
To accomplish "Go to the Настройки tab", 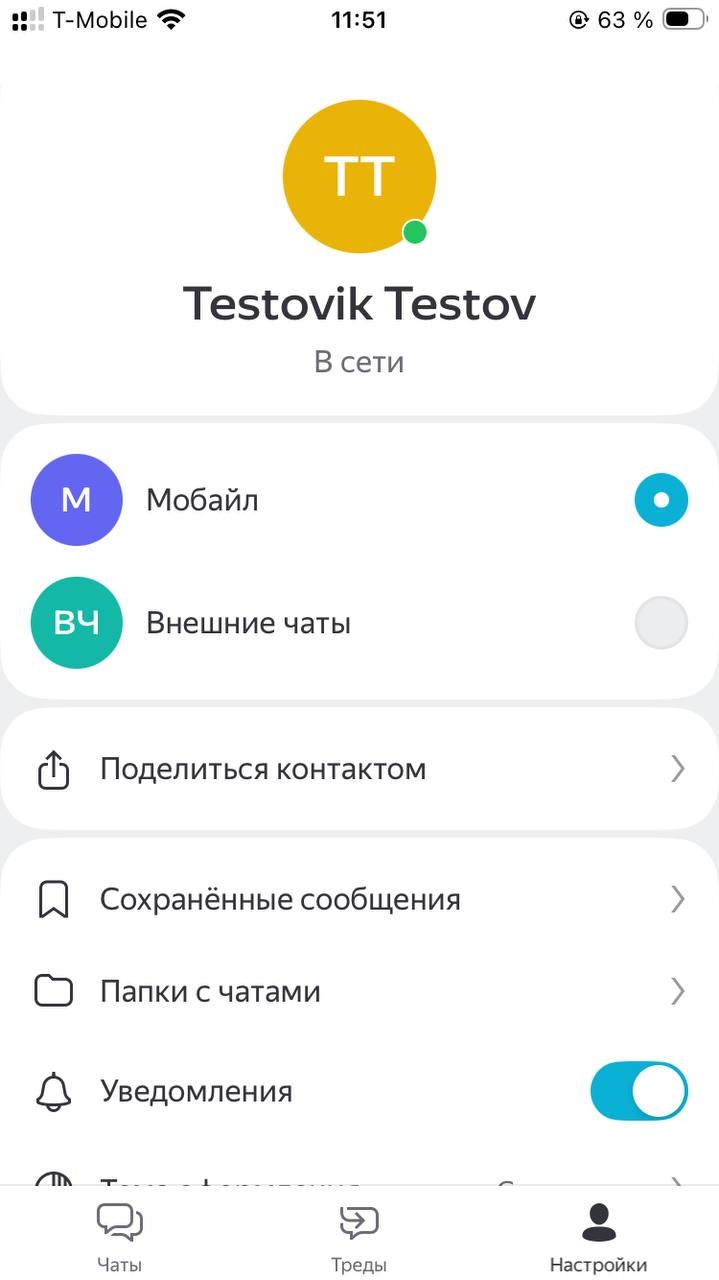I will pos(598,1237).
